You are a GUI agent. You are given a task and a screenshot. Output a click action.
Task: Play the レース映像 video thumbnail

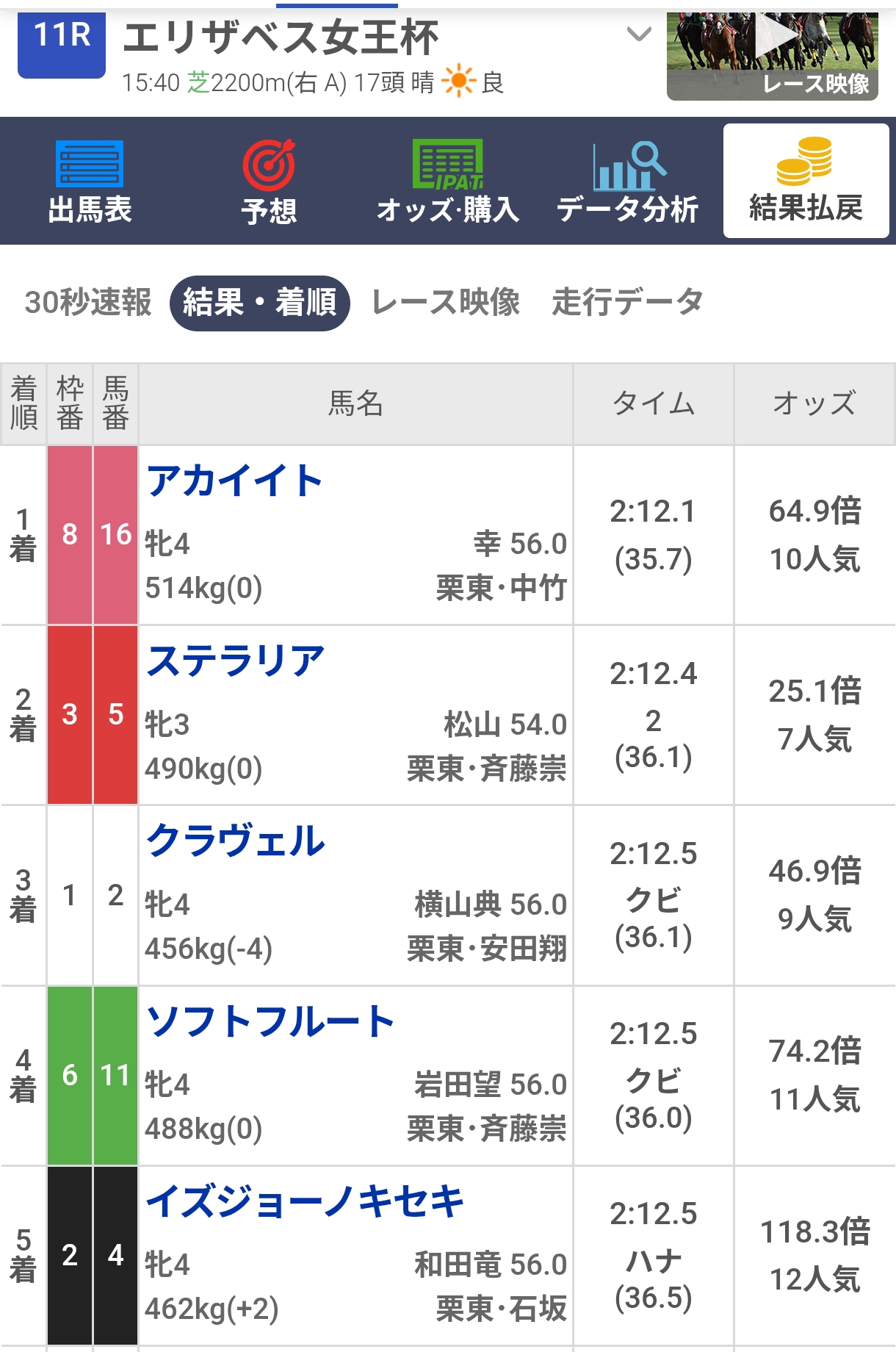pyautogui.click(x=773, y=55)
